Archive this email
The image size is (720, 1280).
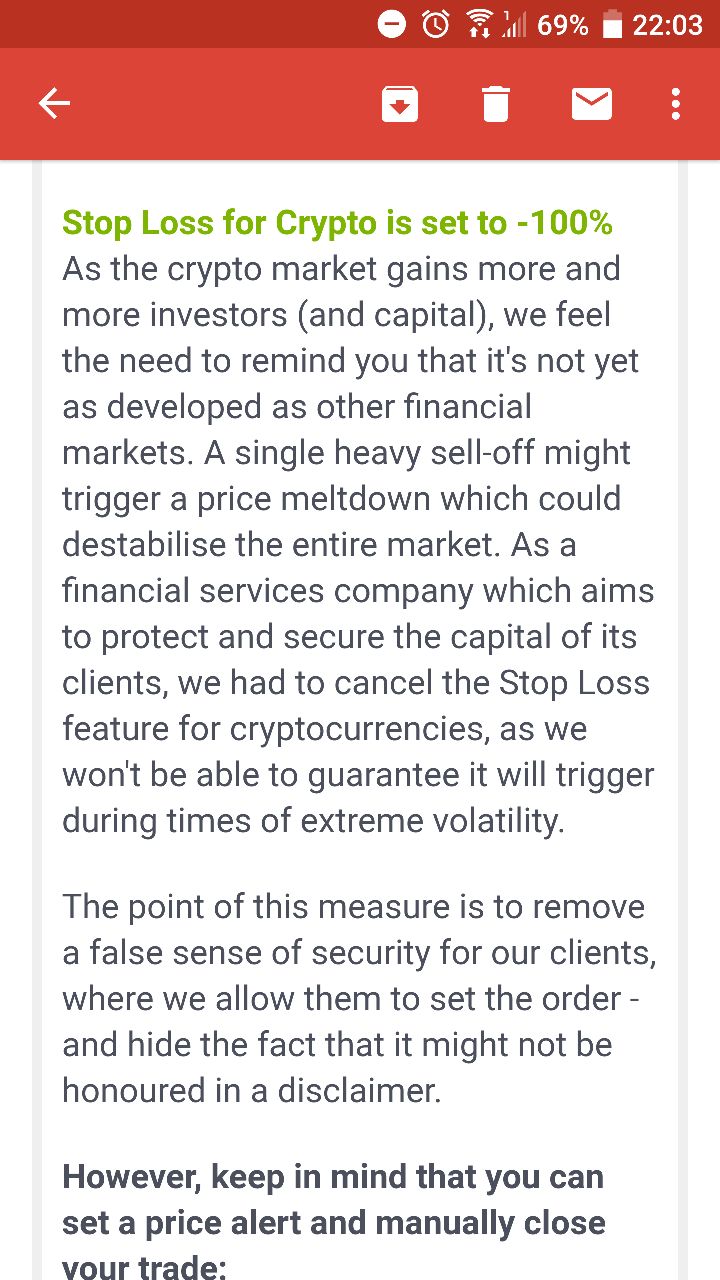pyautogui.click(x=400, y=104)
